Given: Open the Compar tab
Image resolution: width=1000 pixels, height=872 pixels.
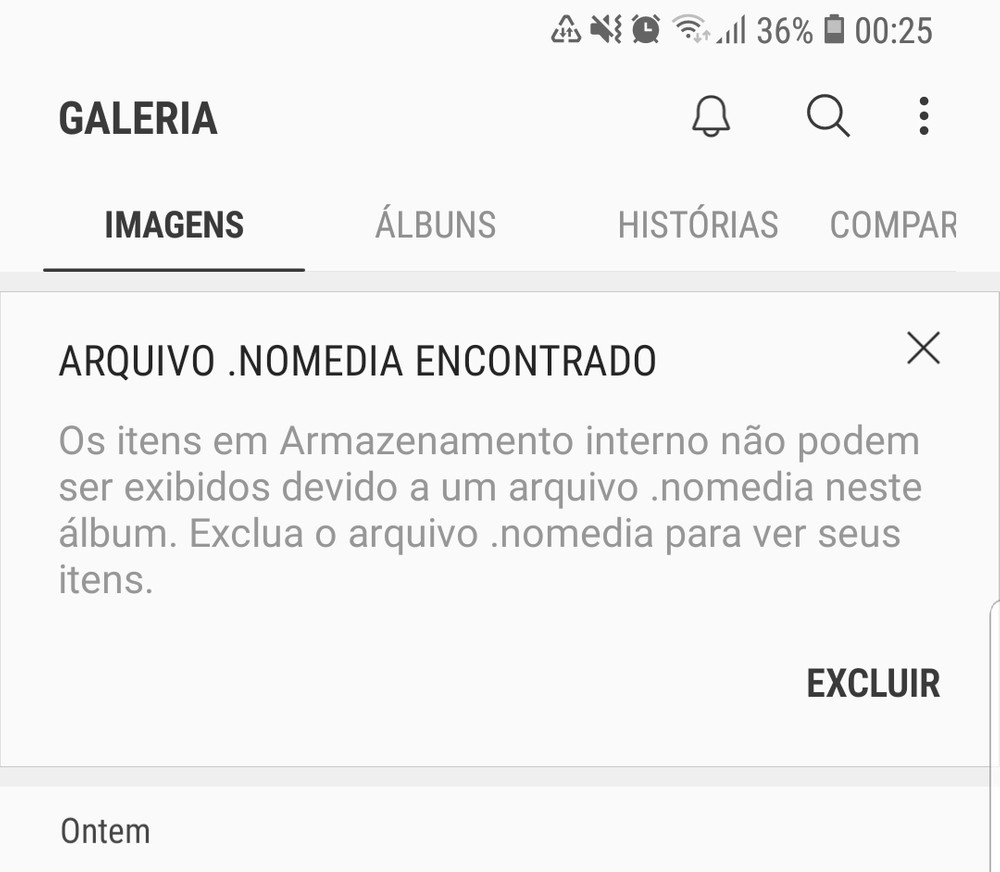Looking at the screenshot, I should click(892, 225).
